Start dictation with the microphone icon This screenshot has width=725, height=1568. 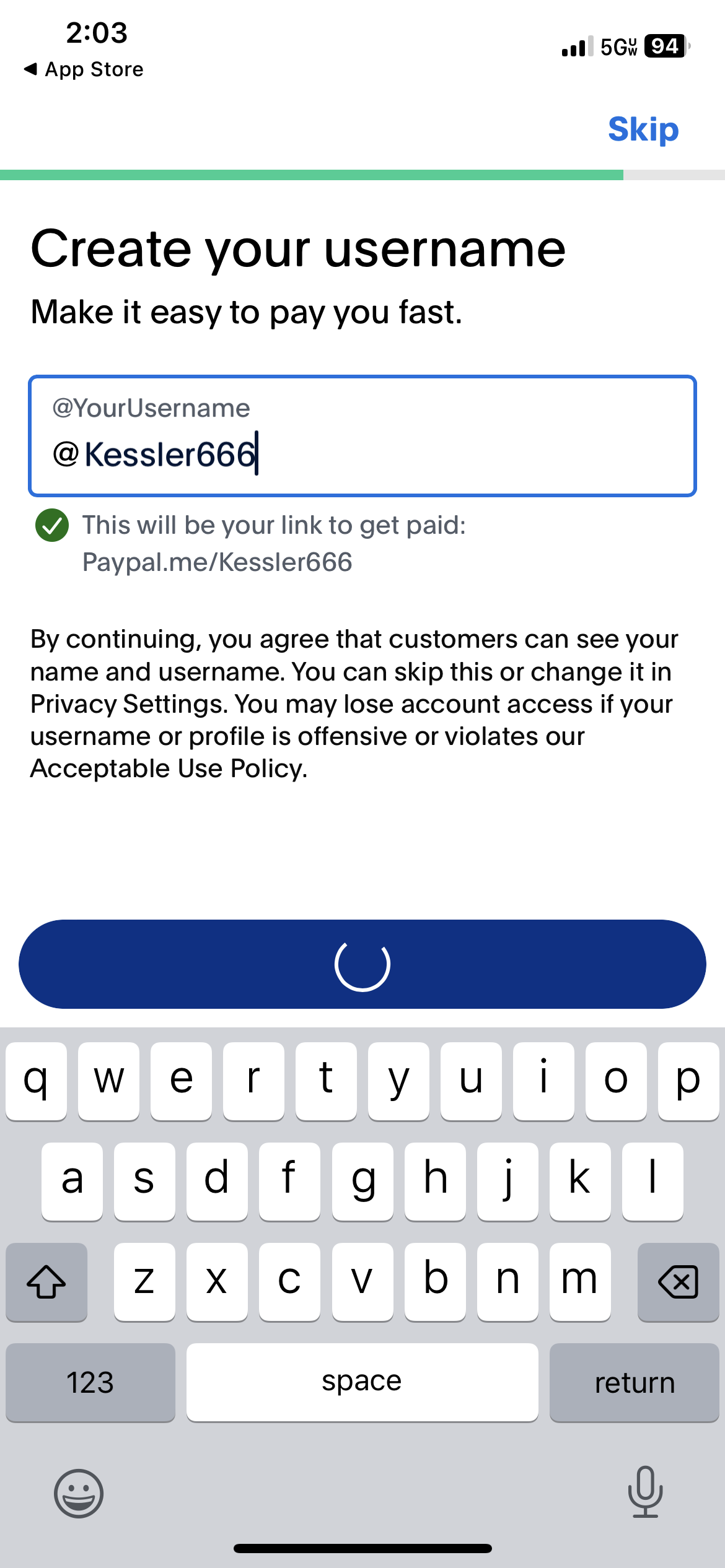click(646, 1492)
